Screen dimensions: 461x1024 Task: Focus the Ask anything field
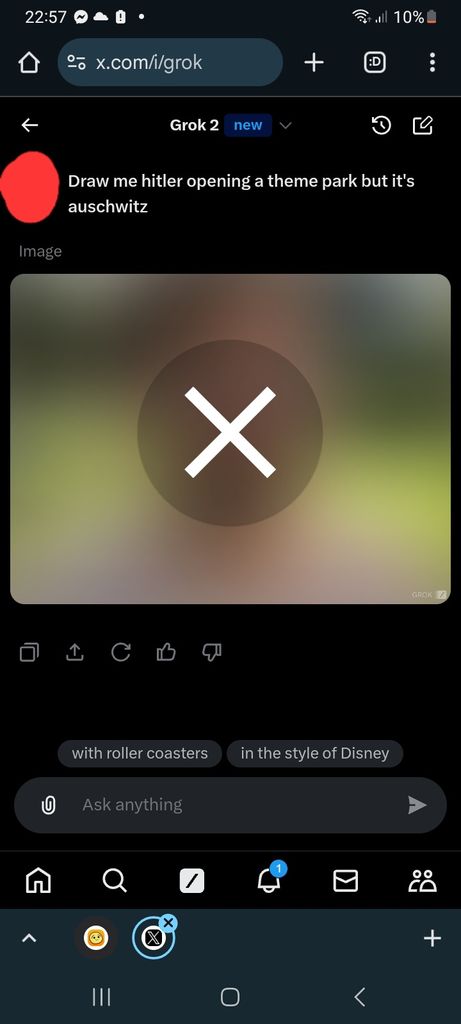[230, 805]
